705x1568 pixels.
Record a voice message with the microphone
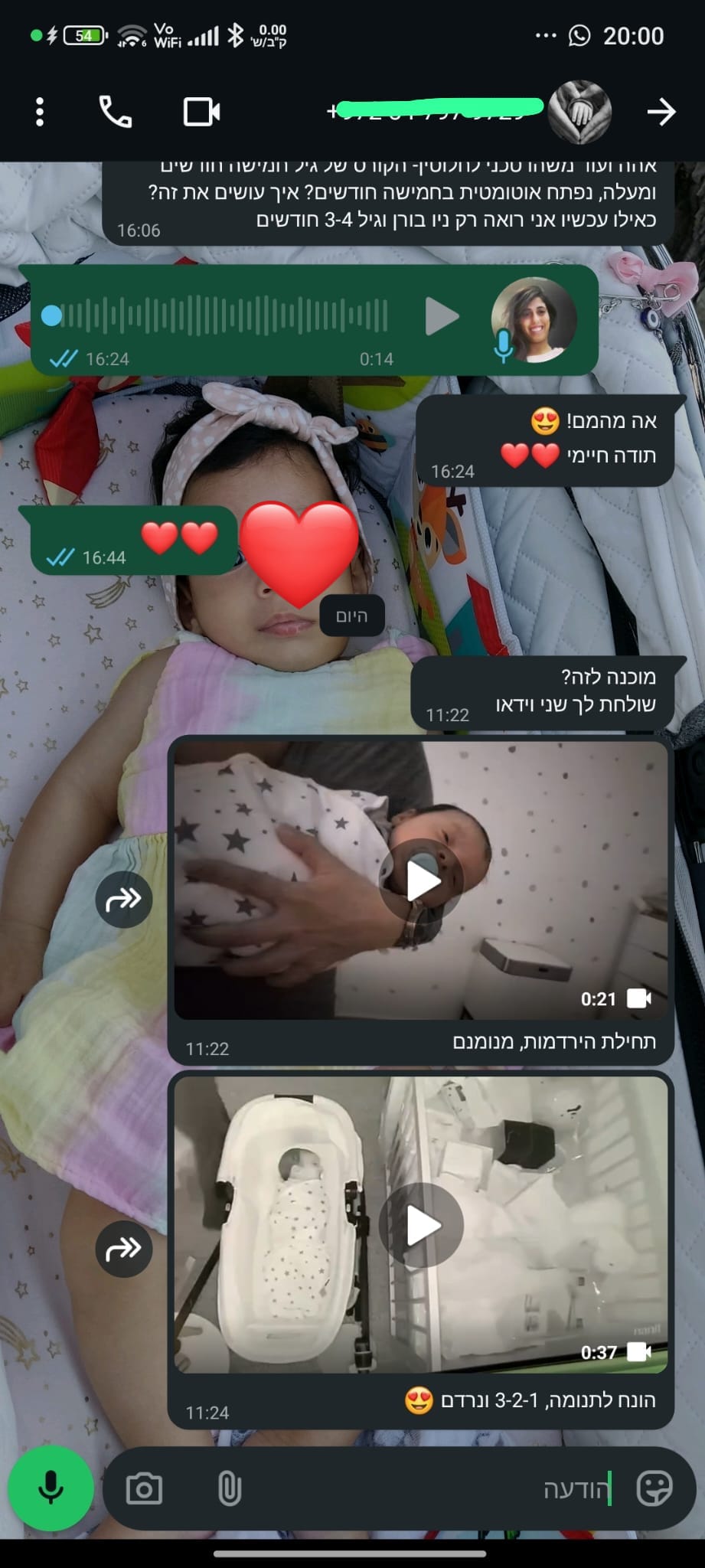pyautogui.click(x=51, y=1488)
